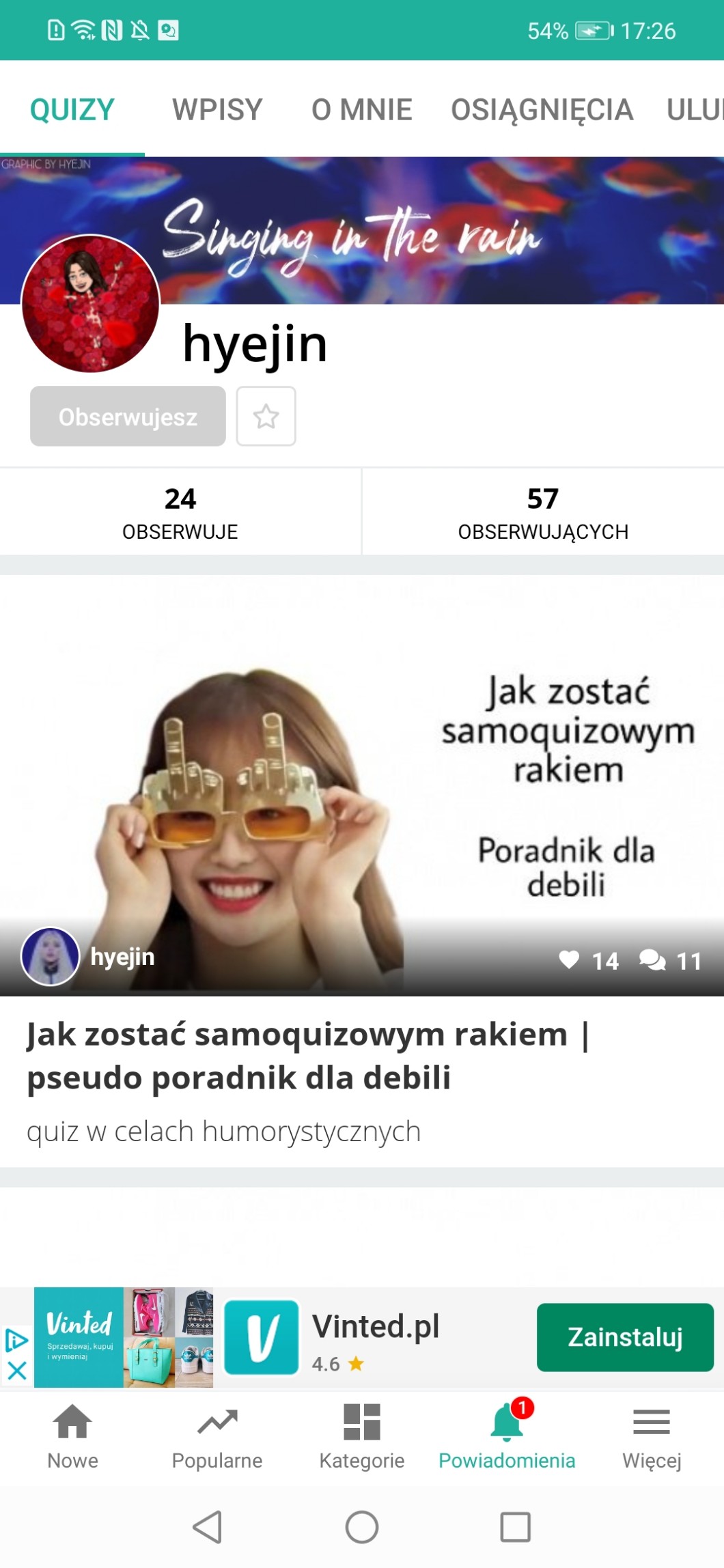724x1568 pixels.
Task: Tap the system back button
Action: [208, 1527]
